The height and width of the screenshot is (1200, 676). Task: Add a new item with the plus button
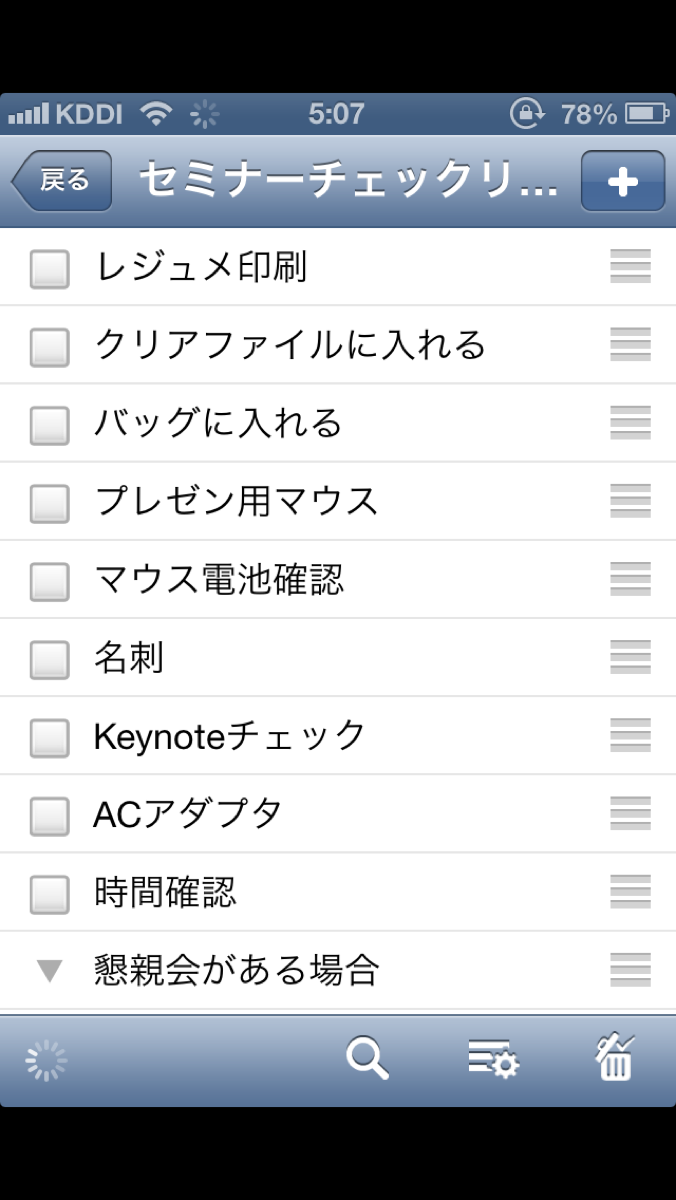coord(622,181)
